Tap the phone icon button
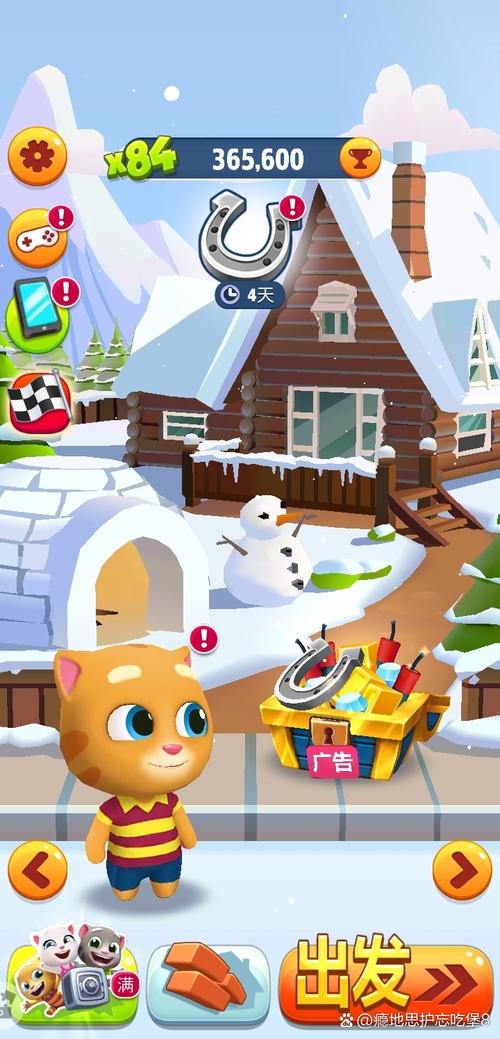The height and width of the screenshot is (1039, 500). pyautogui.click(x=38, y=315)
